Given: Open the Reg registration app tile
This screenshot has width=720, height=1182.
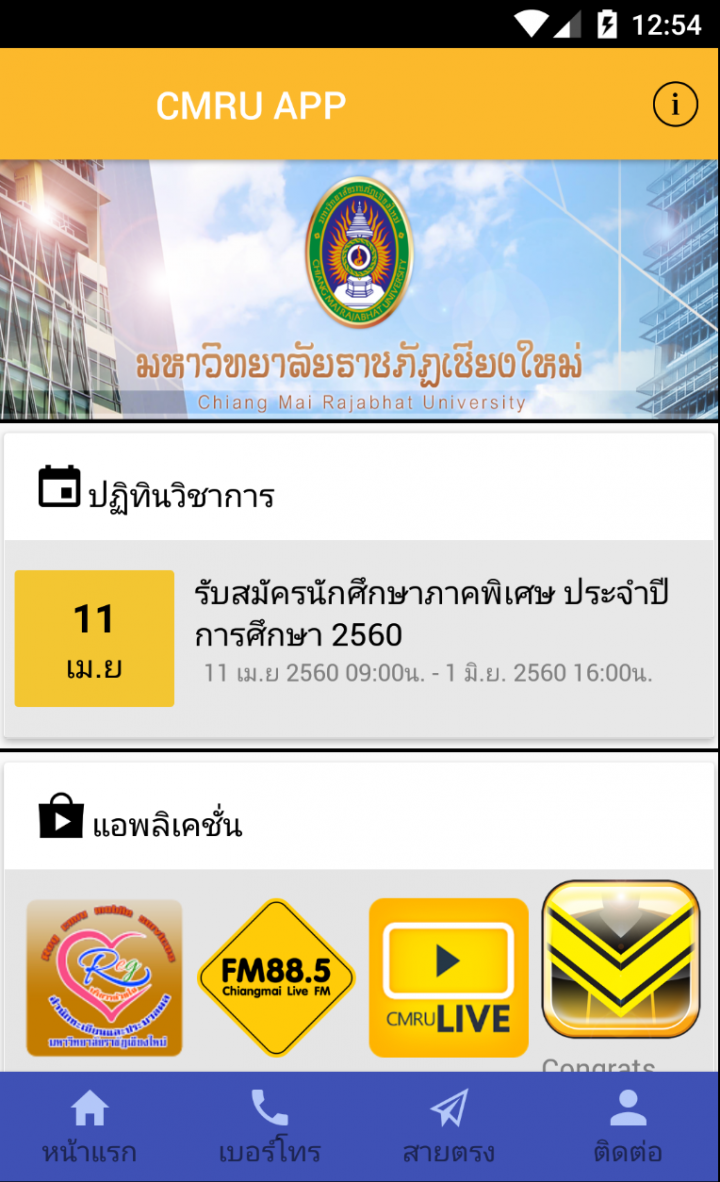Looking at the screenshot, I should coord(104,978).
